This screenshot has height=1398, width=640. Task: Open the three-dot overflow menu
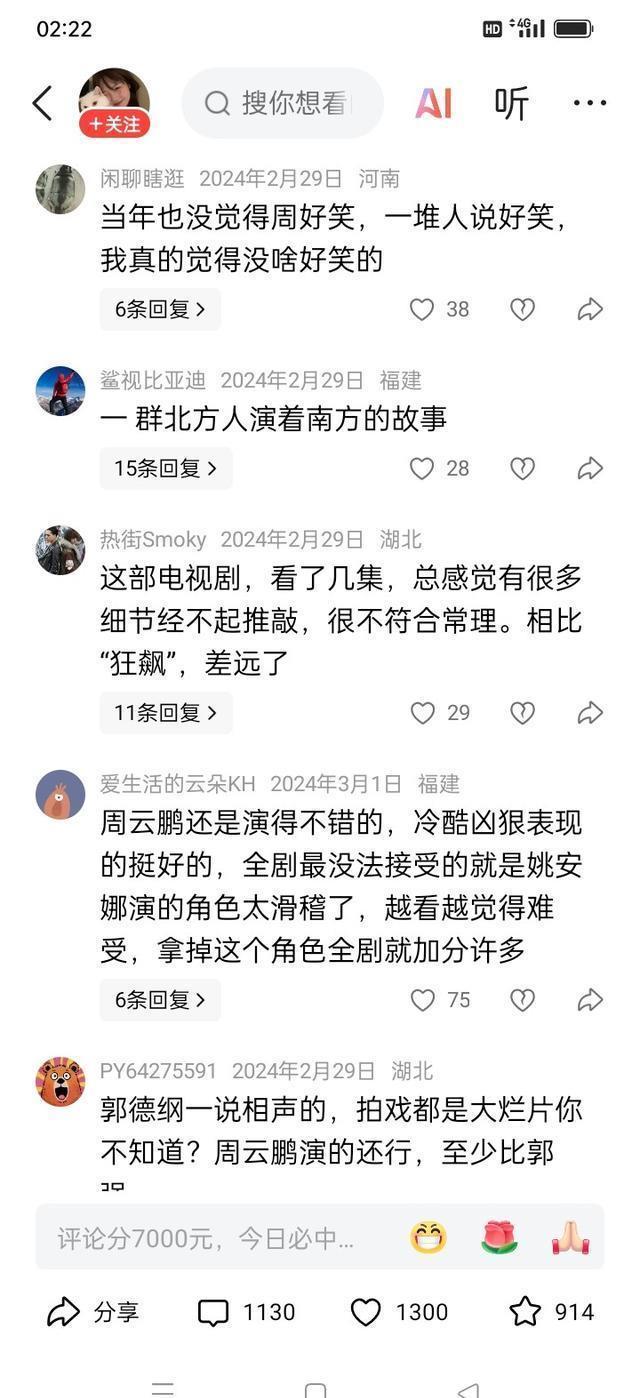(x=590, y=103)
